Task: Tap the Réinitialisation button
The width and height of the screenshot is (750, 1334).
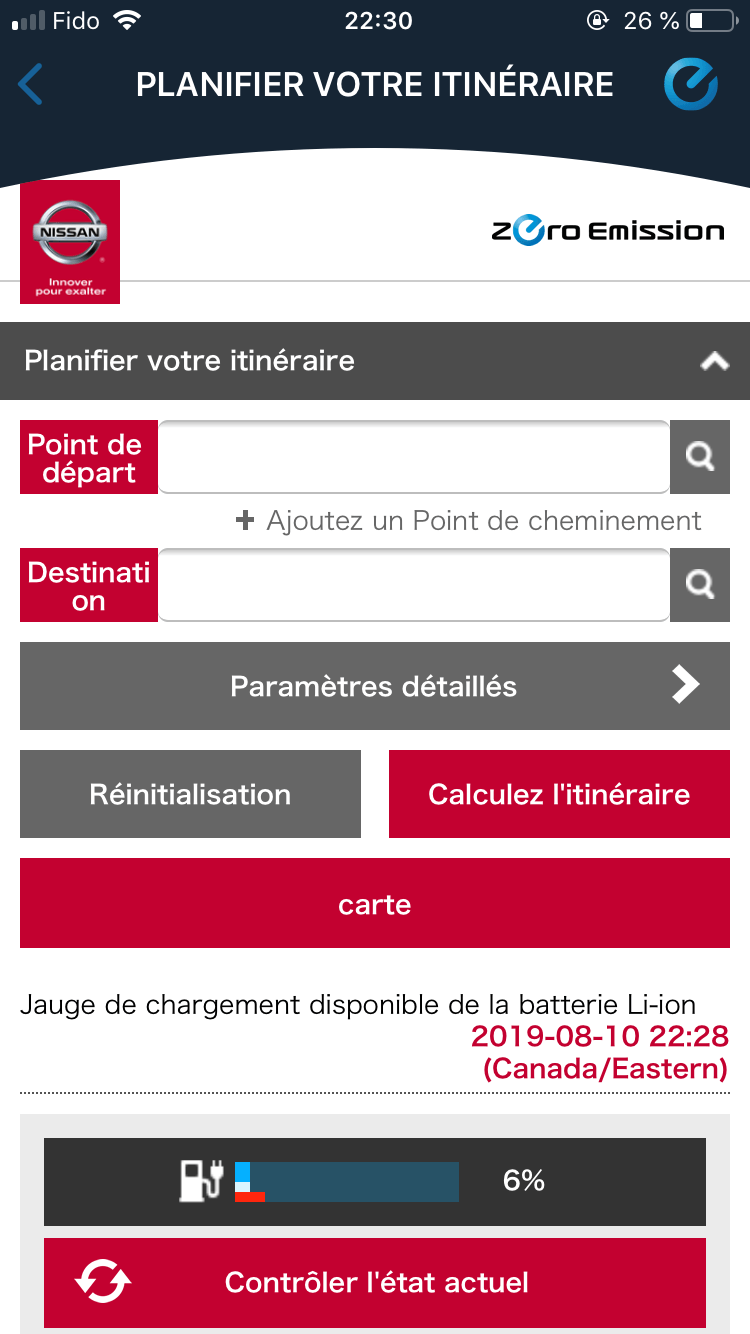Action: pos(190,794)
